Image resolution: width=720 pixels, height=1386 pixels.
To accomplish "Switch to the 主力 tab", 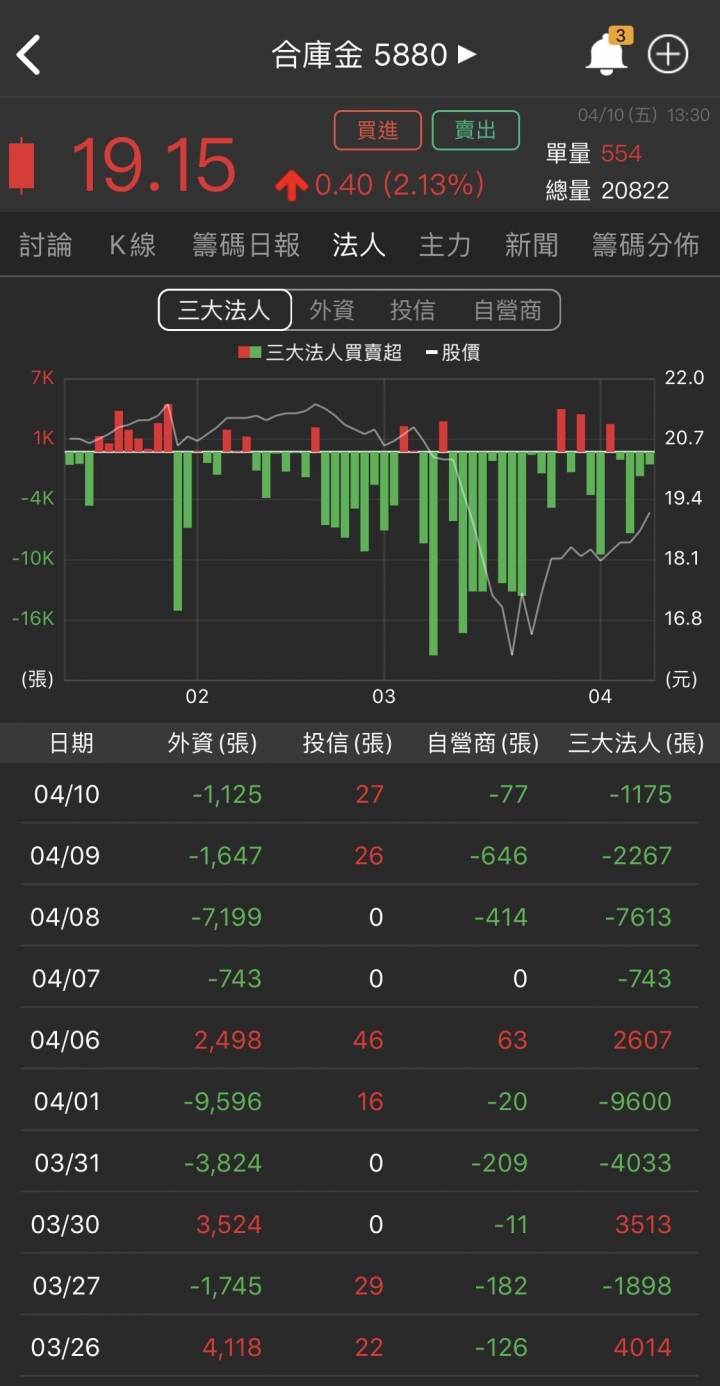I will point(445,245).
